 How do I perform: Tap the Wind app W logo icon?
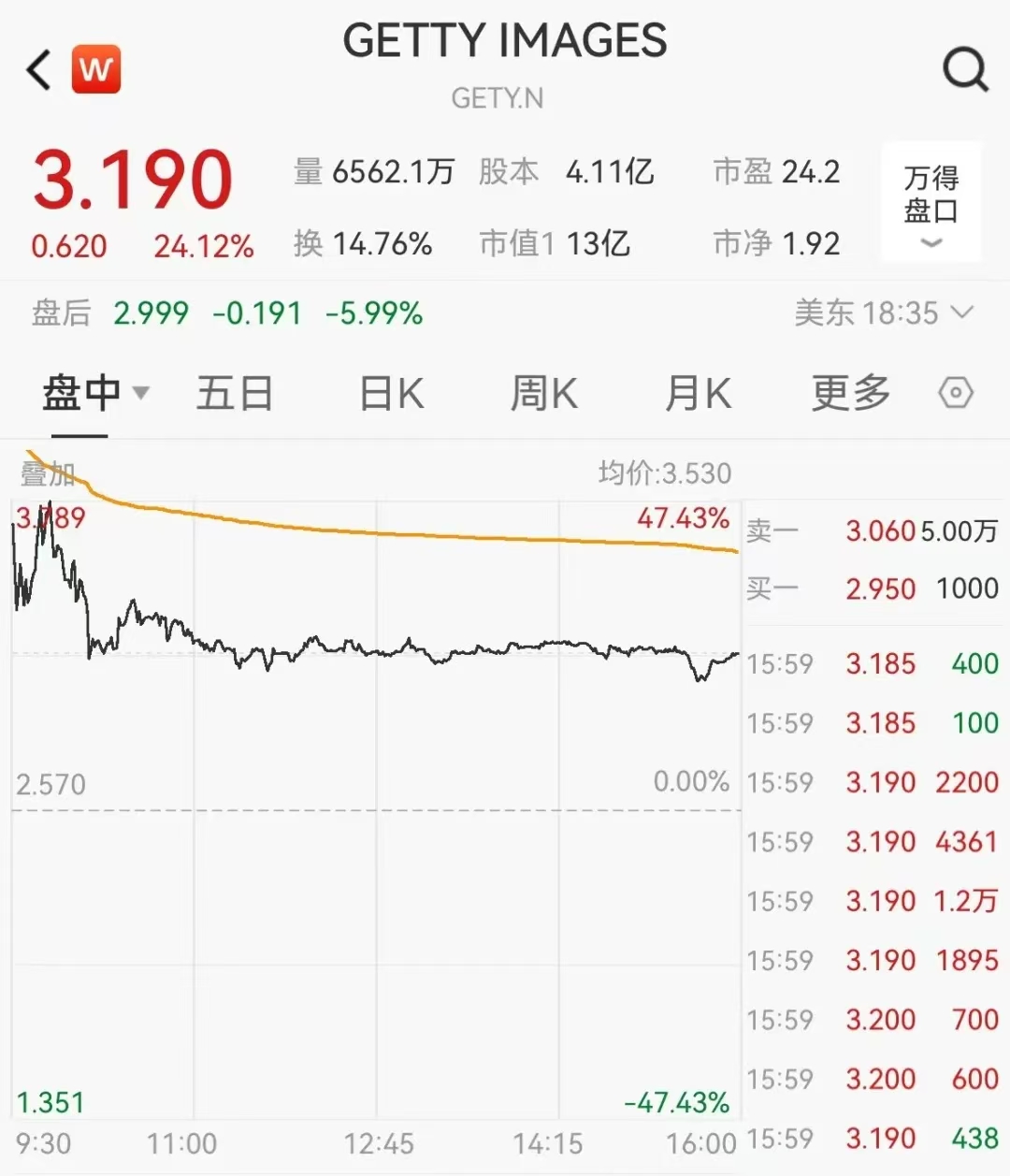pyautogui.click(x=96, y=68)
